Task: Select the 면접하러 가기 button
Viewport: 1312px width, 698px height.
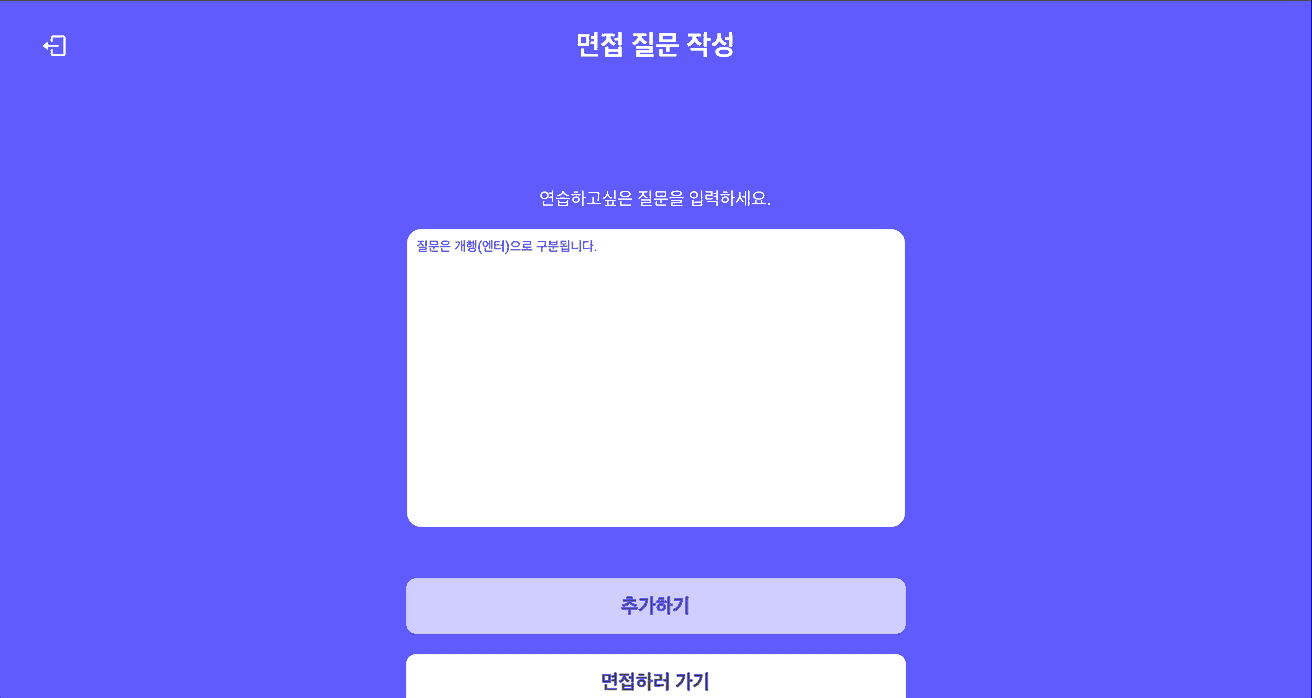Action: pyautogui.click(x=656, y=677)
